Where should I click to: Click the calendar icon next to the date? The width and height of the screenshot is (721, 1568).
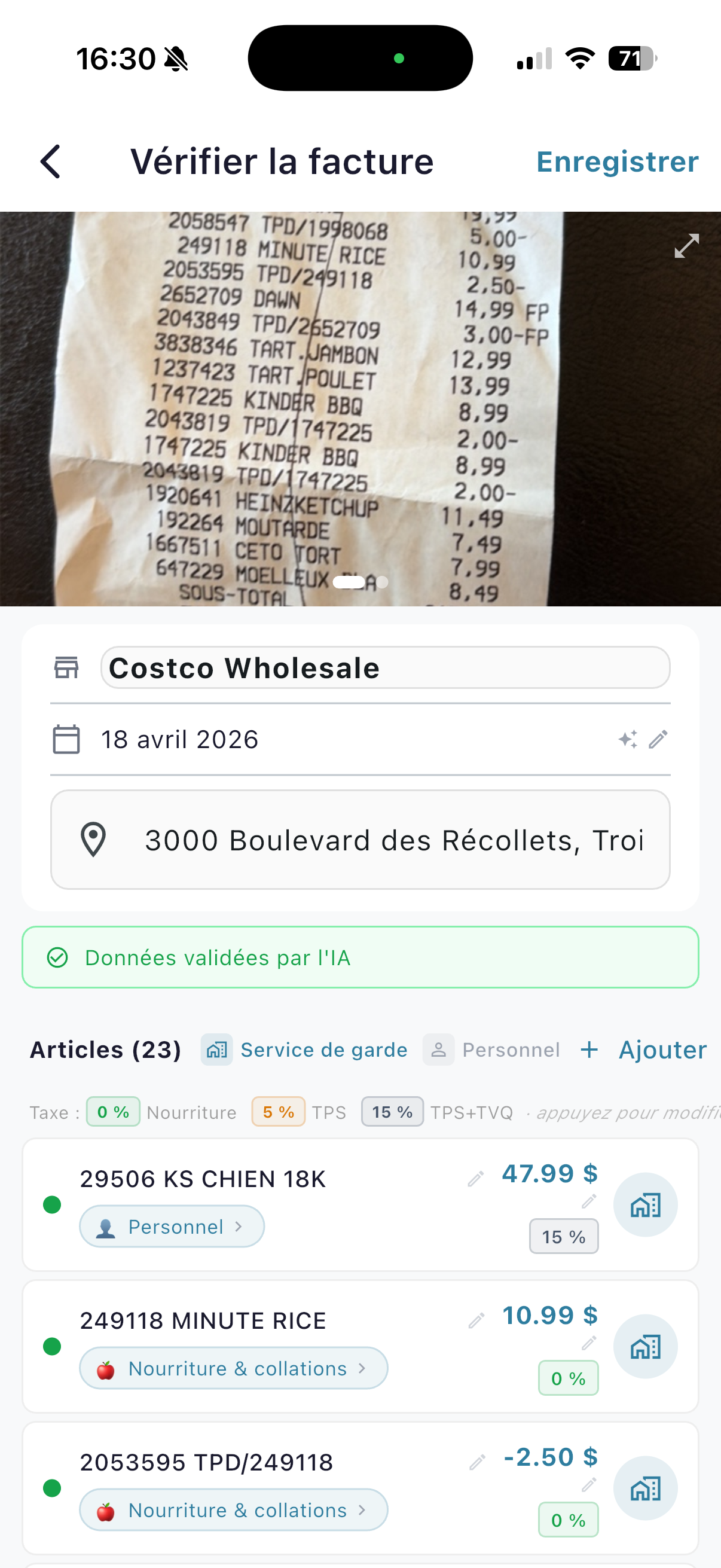click(x=66, y=739)
